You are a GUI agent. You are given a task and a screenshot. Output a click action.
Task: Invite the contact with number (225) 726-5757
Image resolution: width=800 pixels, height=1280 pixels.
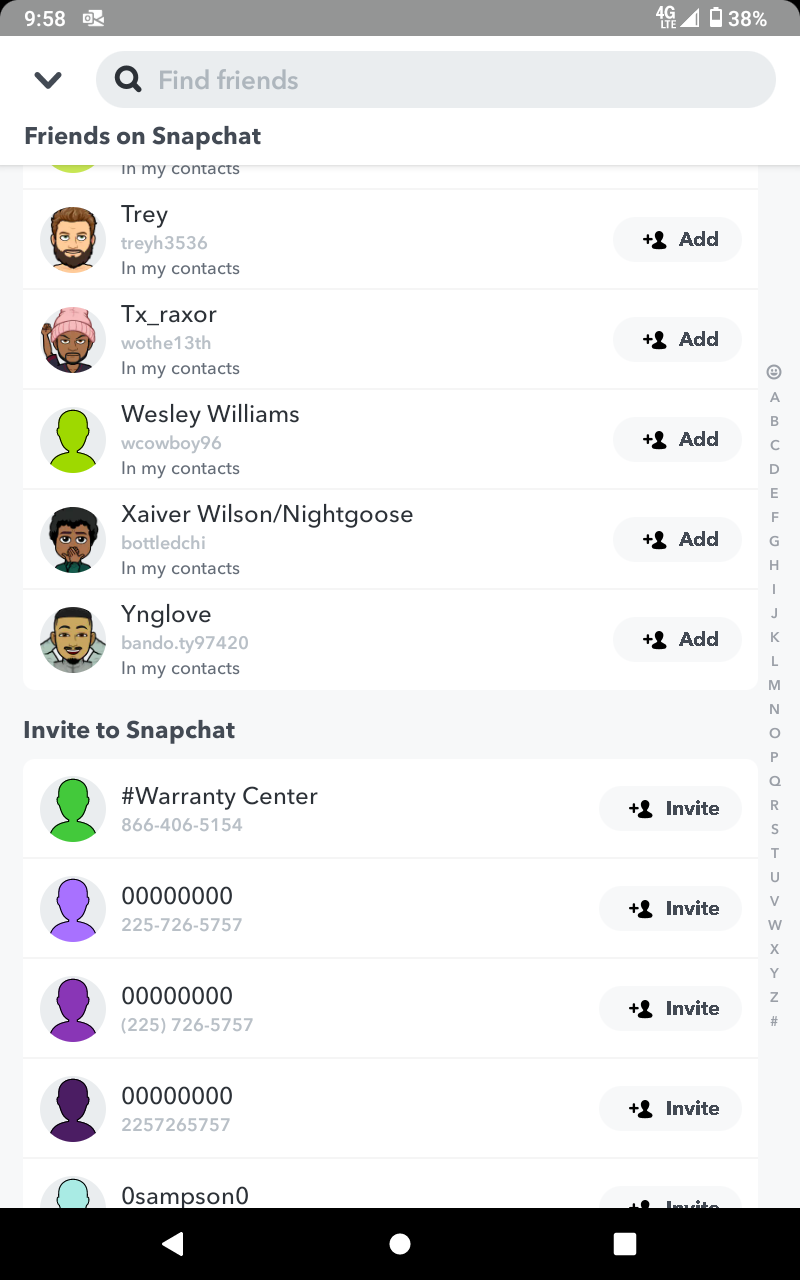pyautogui.click(x=670, y=1009)
